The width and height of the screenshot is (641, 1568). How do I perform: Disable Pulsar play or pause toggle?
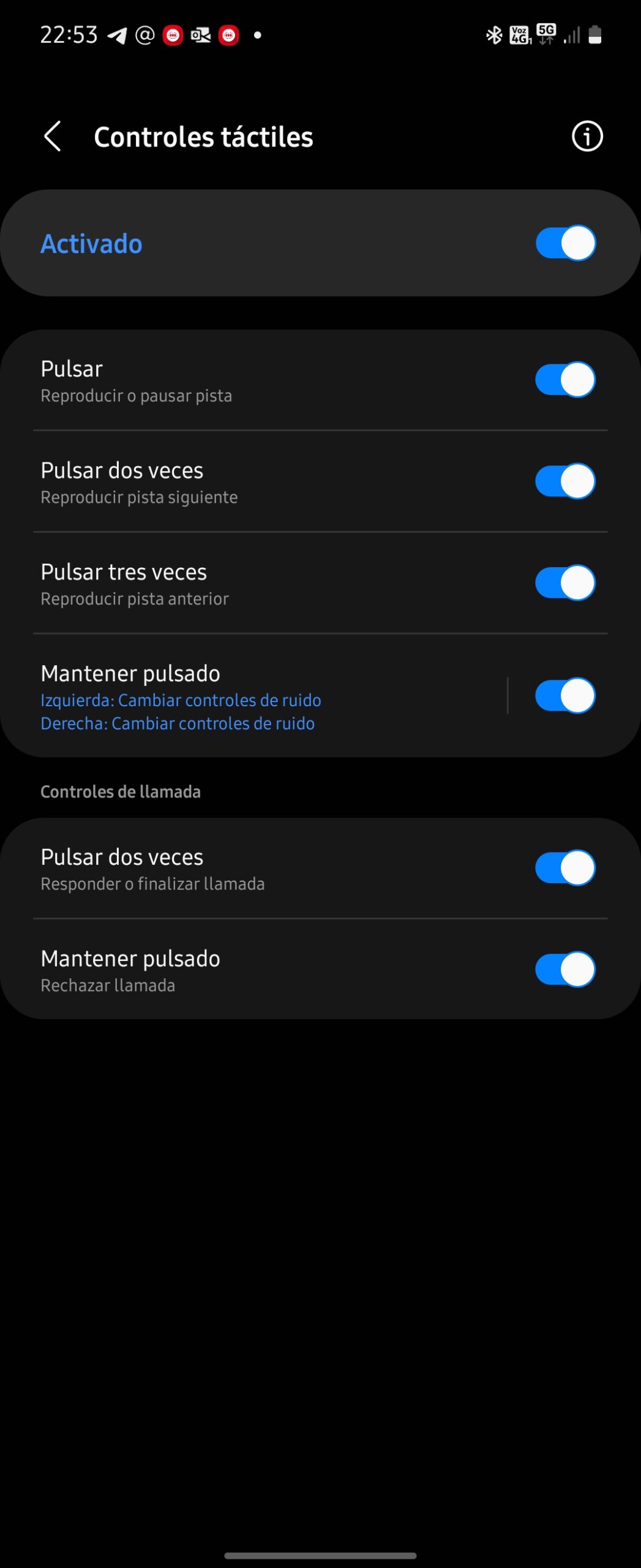coord(565,380)
